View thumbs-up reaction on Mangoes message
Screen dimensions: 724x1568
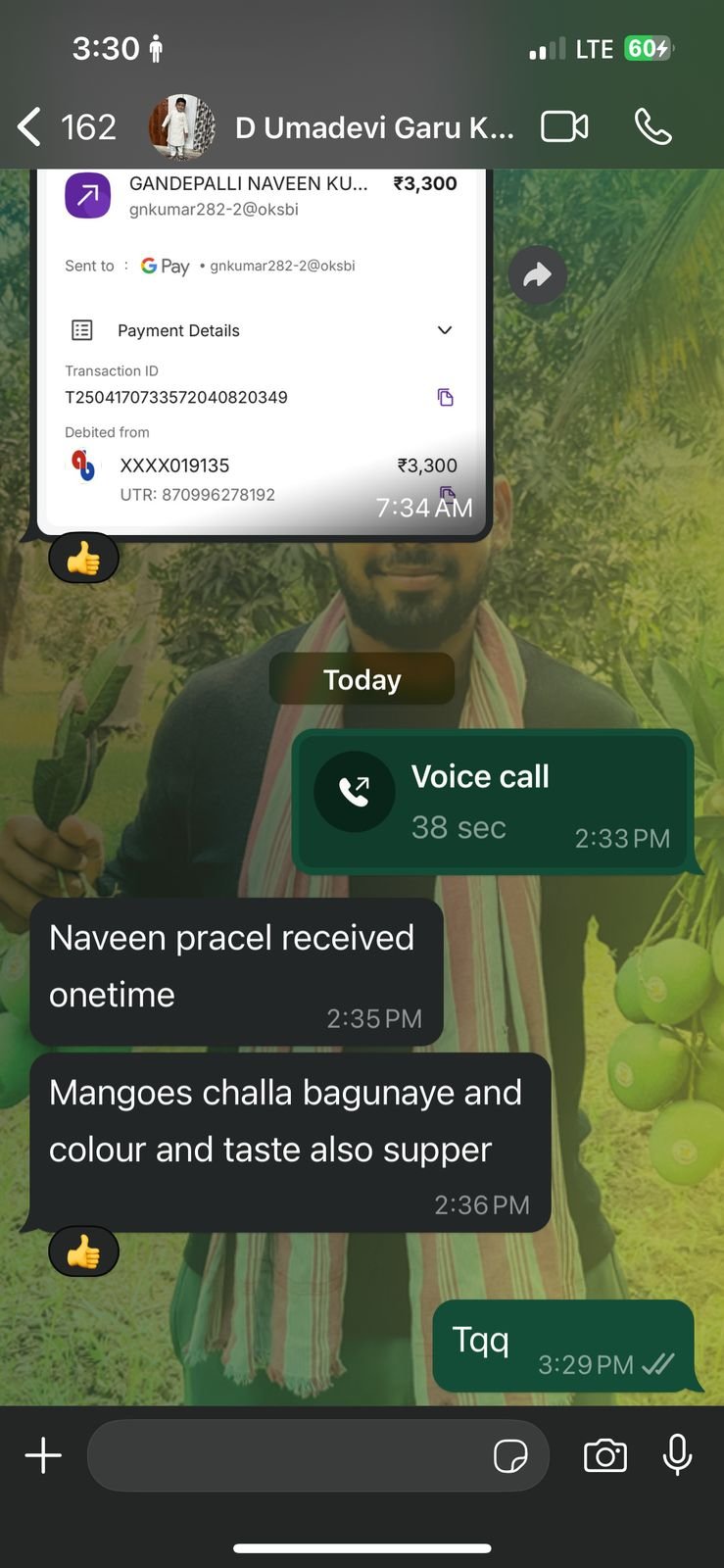(x=83, y=1251)
